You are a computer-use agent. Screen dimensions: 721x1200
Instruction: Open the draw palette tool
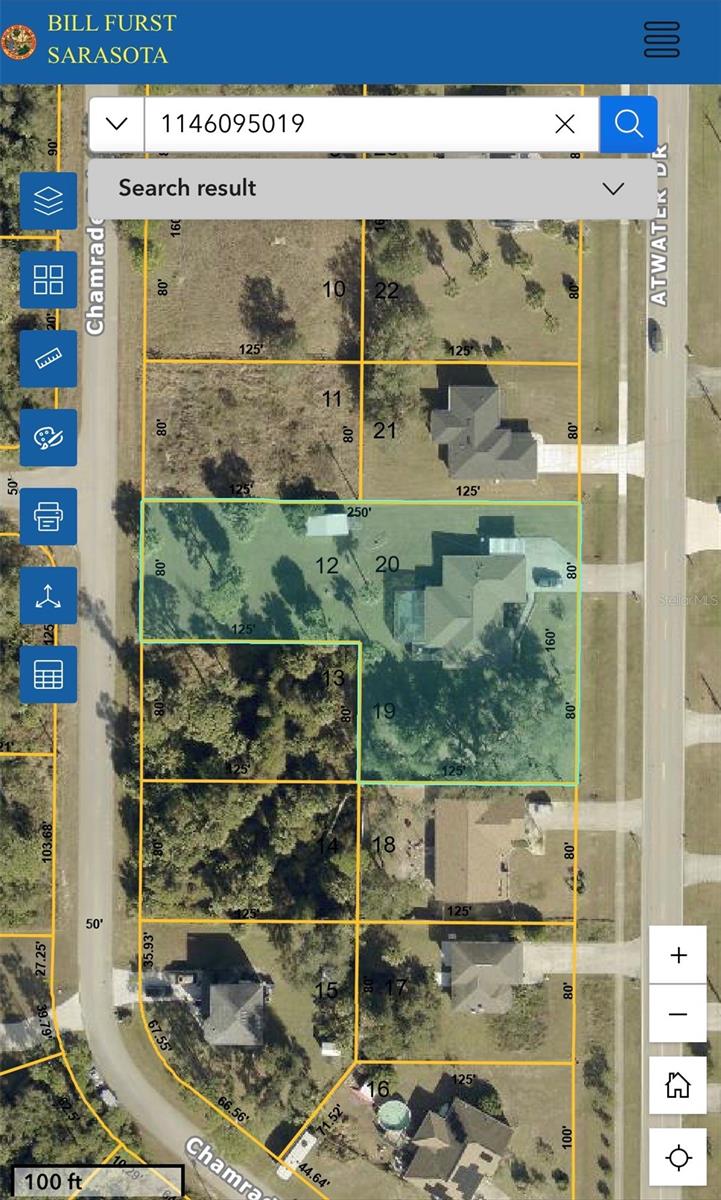click(48, 438)
